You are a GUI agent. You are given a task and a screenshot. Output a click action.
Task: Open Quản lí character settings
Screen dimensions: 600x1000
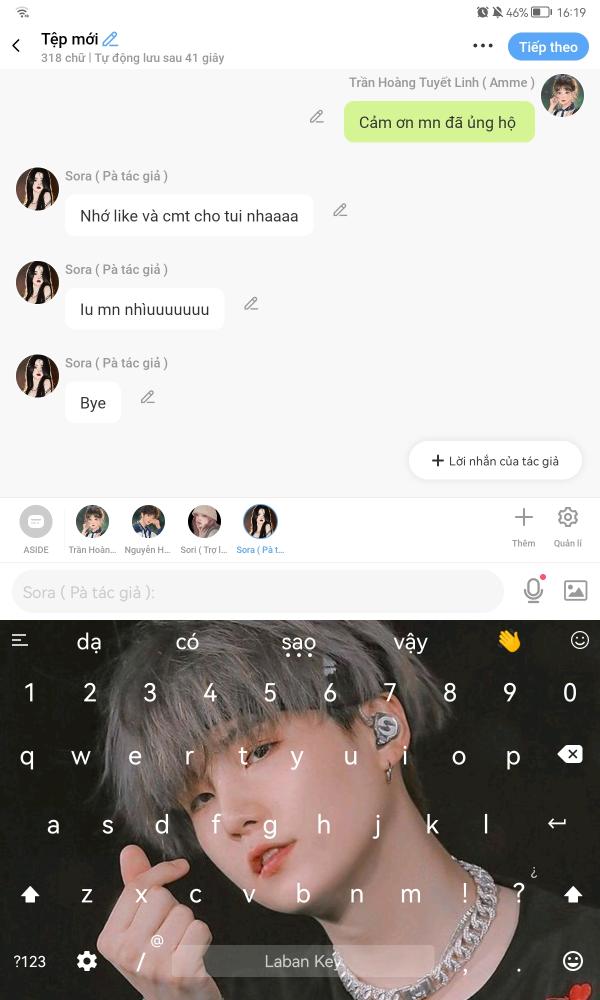567,527
